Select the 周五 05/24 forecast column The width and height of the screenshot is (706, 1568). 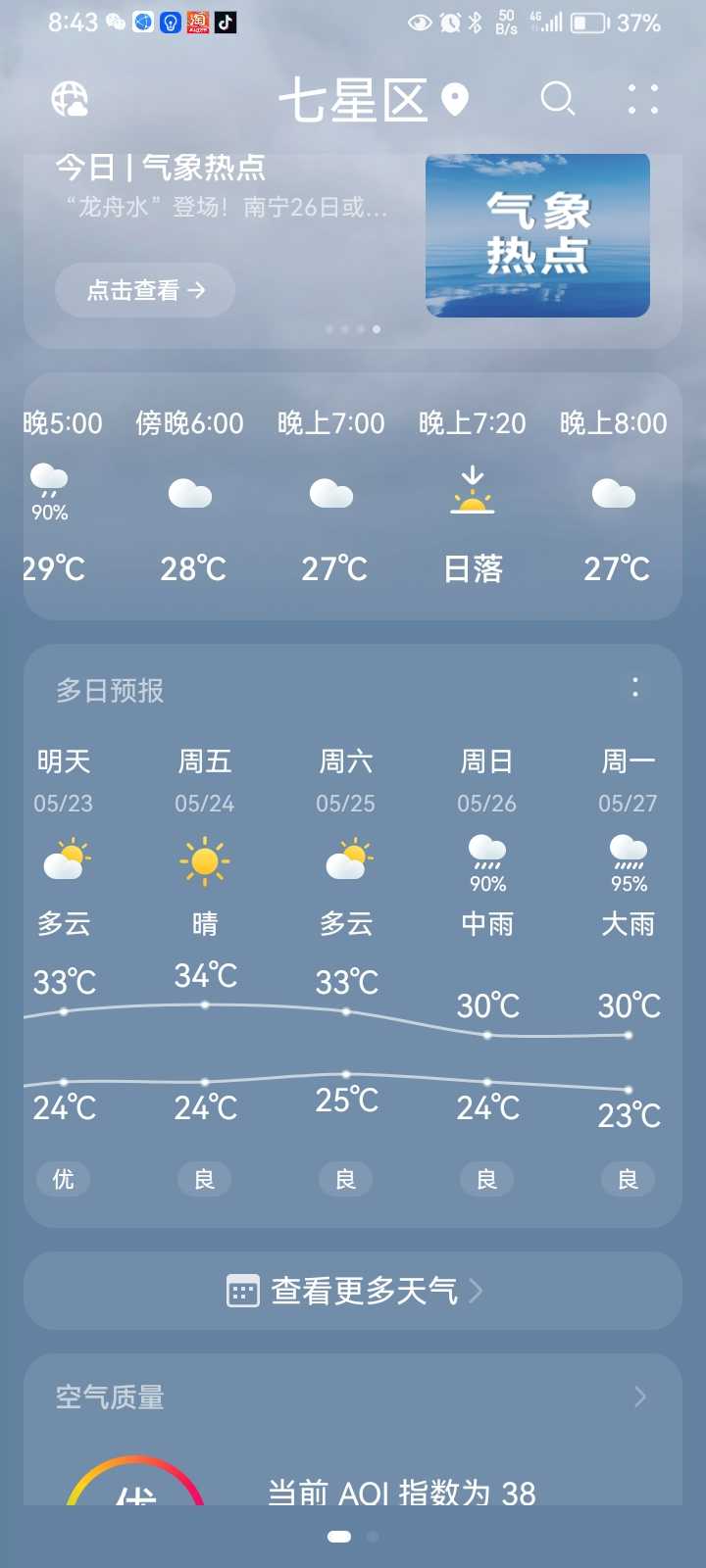pos(205,970)
